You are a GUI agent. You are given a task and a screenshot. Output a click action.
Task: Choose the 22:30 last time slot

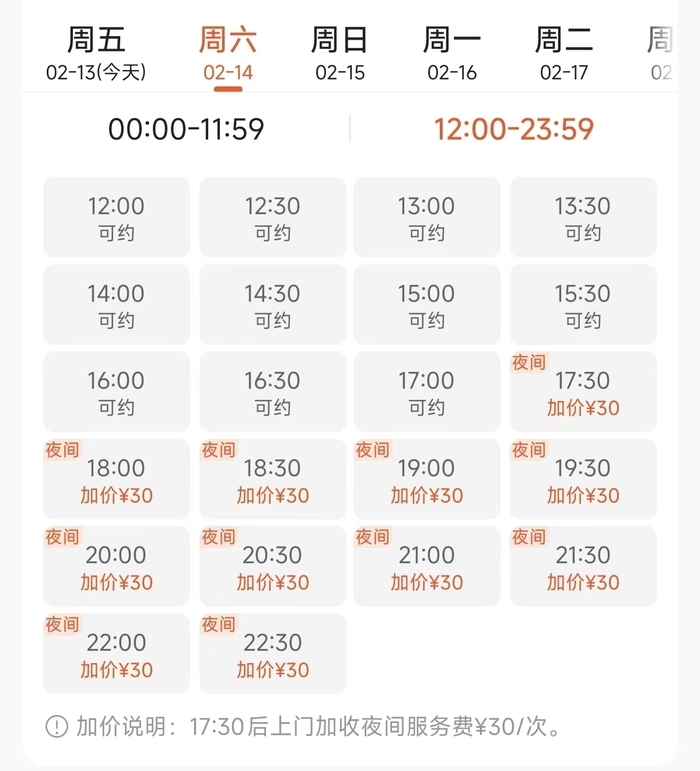pos(272,652)
